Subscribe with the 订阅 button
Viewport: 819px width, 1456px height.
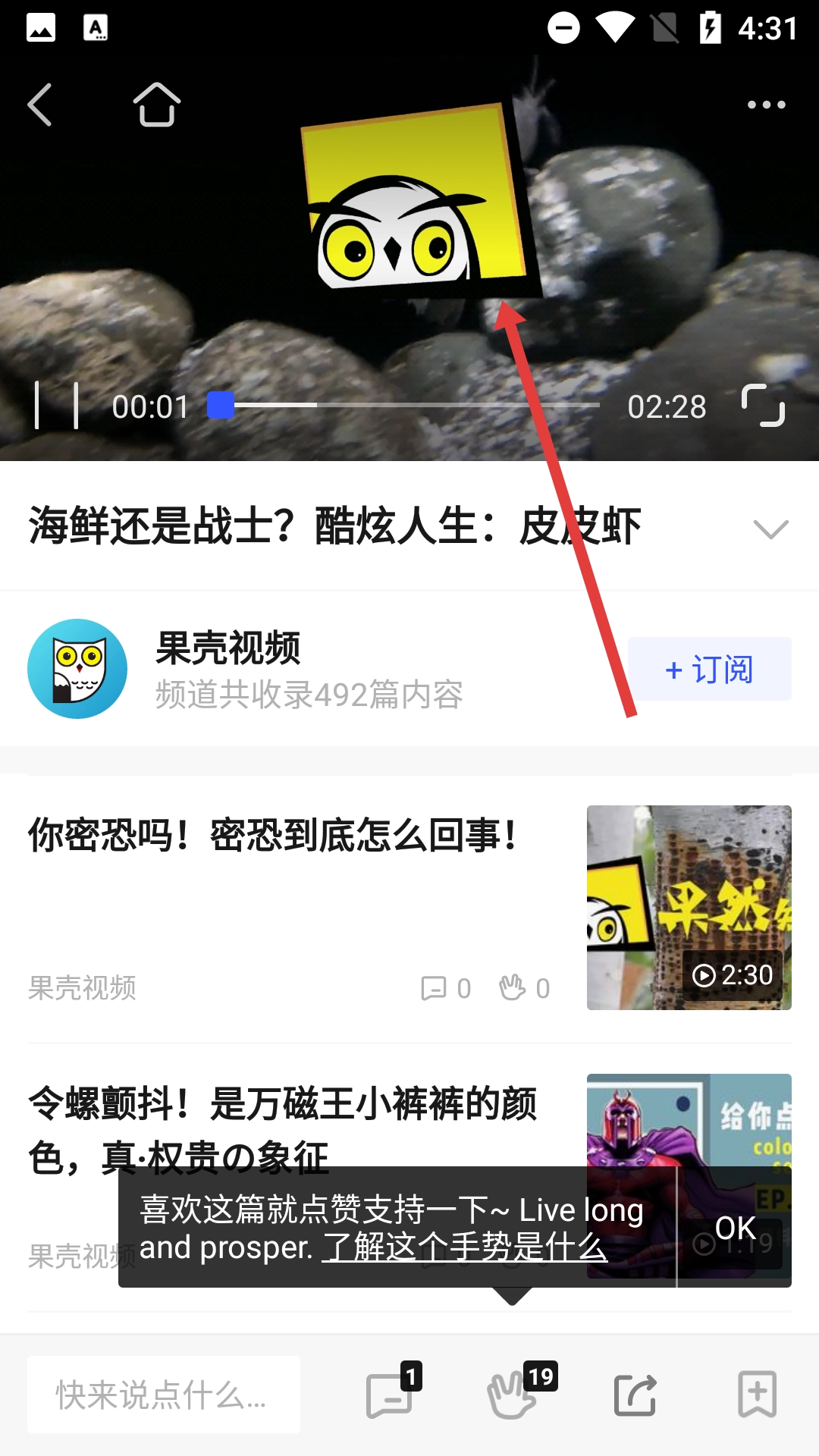click(x=709, y=669)
